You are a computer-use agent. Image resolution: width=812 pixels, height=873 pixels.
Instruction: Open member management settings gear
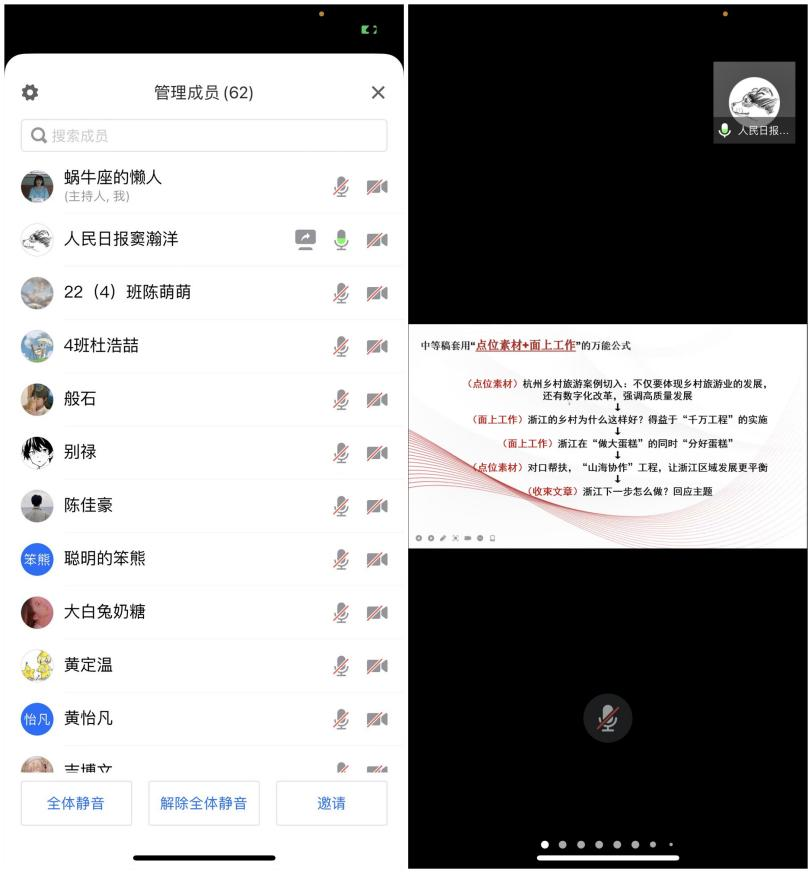[30, 92]
